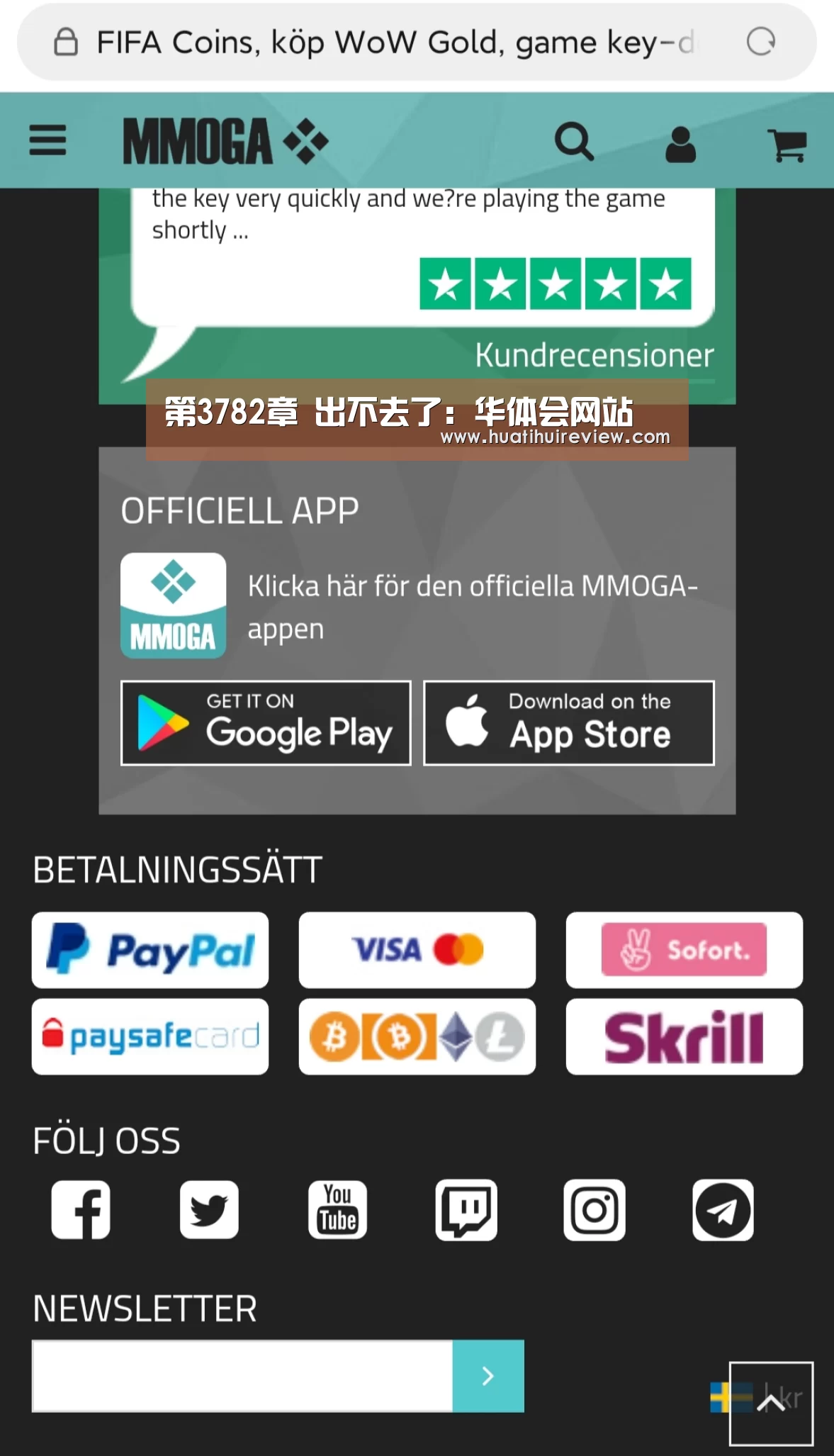Focus the newsletter email field
The image size is (834, 1456).
[x=242, y=1376]
